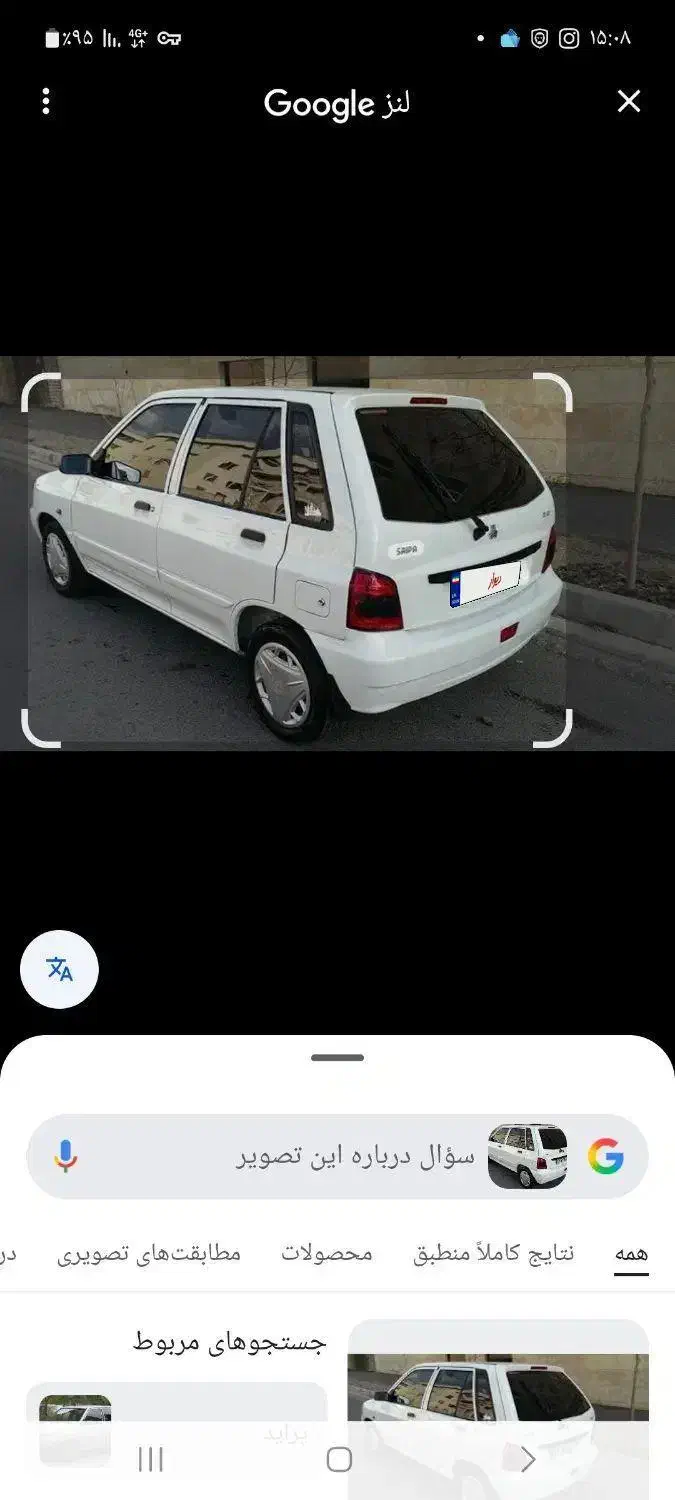
Task: Tap the system home button
Action: [x=339, y=1460]
